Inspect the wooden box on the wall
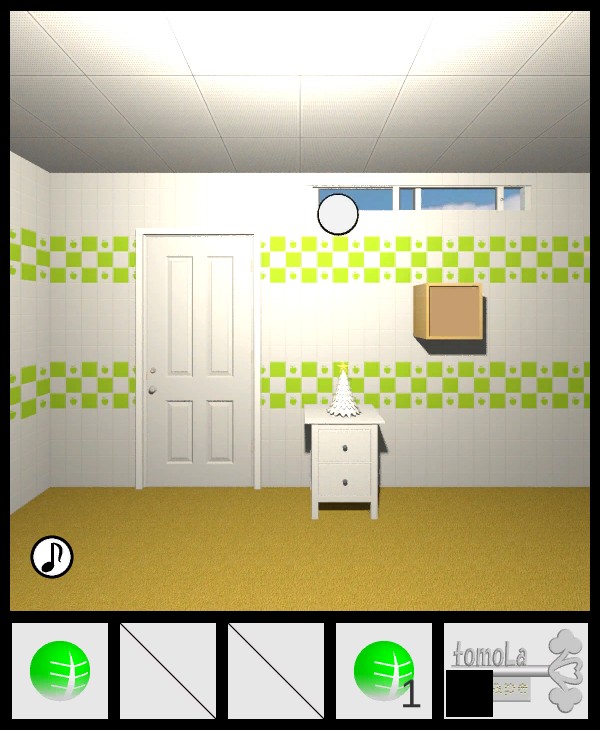Viewport: 600px width, 730px height. pyautogui.click(x=450, y=313)
